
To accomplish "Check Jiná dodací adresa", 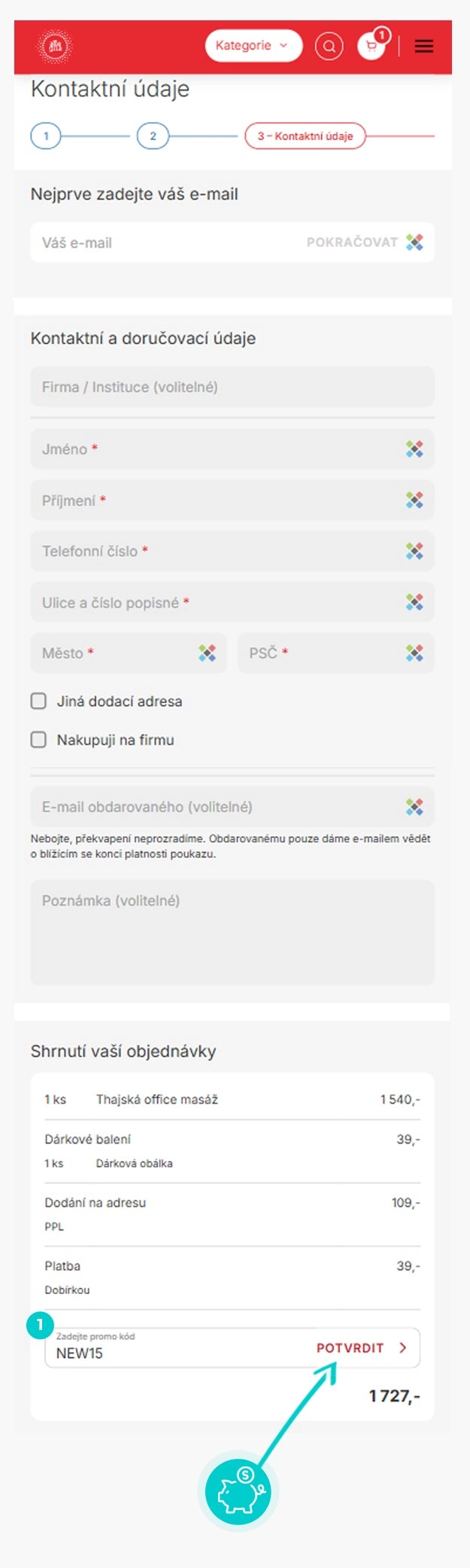I will pyautogui.click(x=38, y=702).
